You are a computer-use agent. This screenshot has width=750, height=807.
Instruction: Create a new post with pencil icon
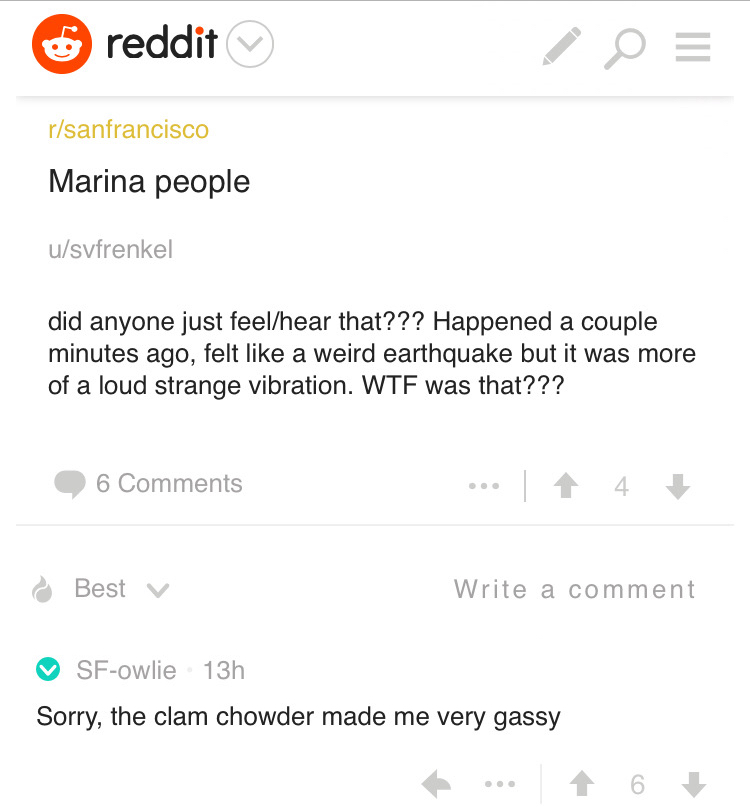pos(561,47)
